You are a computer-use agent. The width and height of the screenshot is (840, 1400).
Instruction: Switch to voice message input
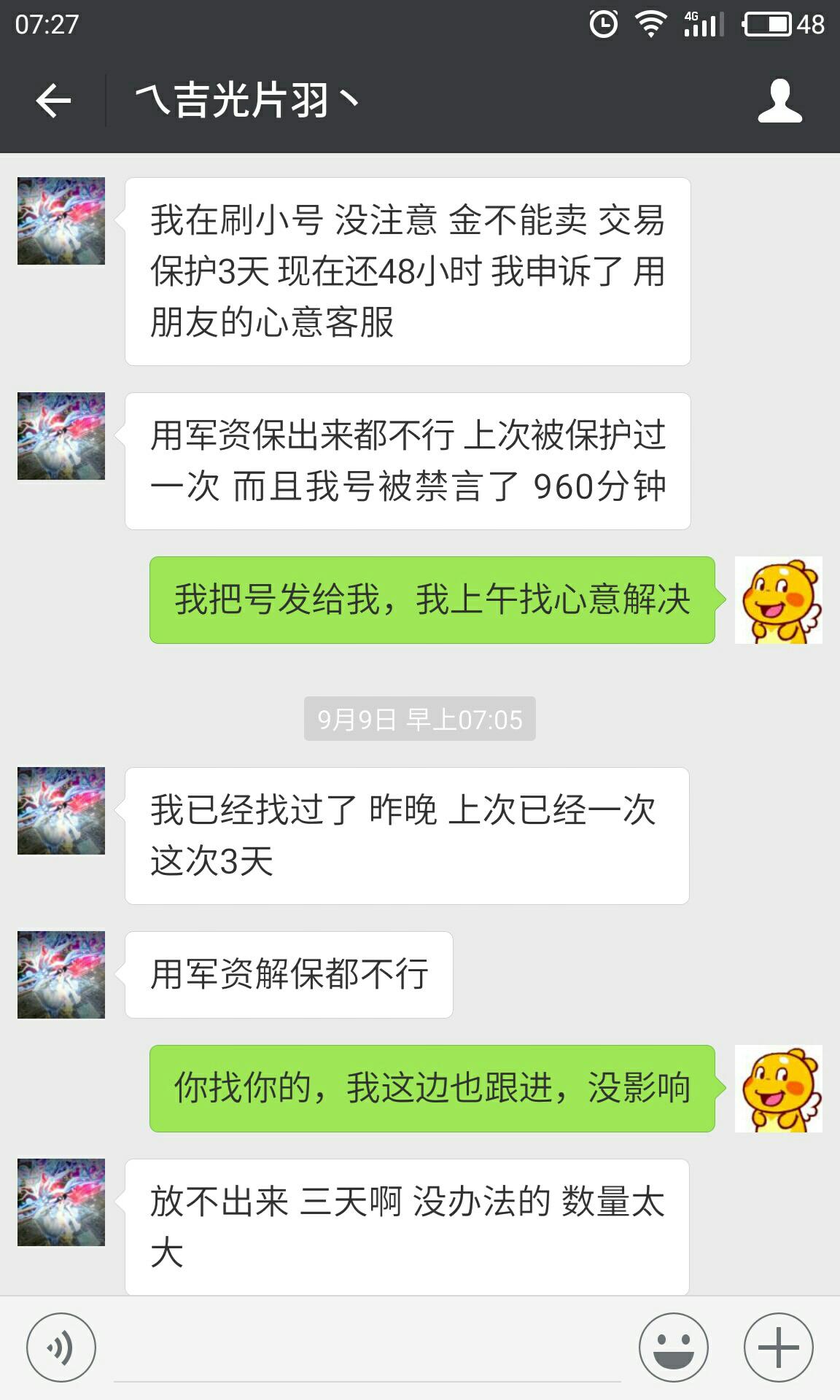[61, 1347]
